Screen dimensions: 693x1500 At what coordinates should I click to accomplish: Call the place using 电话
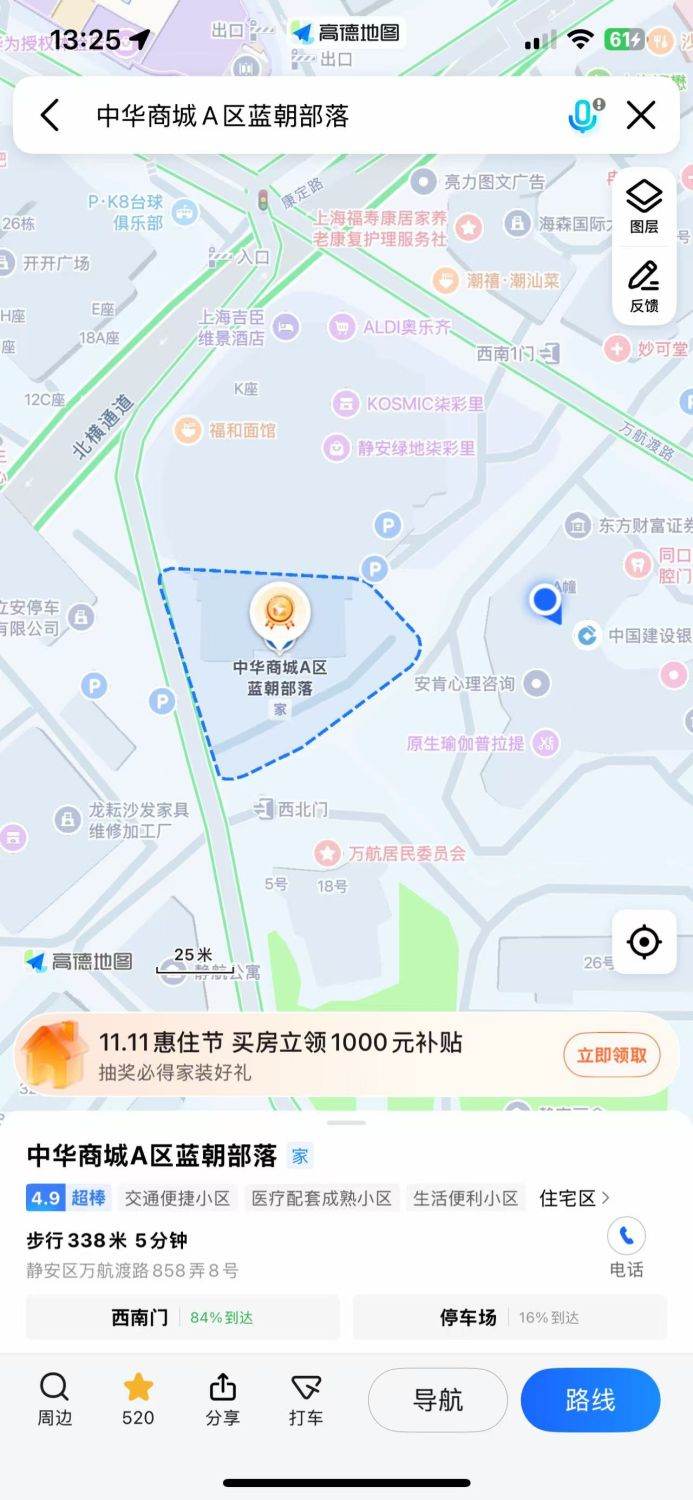tap(626, 1247)
